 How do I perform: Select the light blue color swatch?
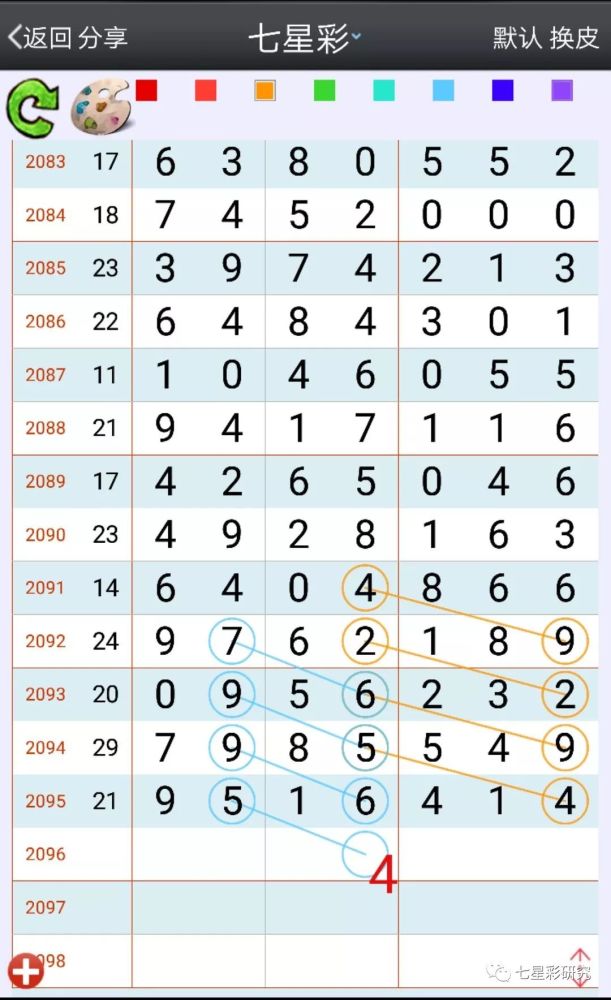(x=443, y=90)
